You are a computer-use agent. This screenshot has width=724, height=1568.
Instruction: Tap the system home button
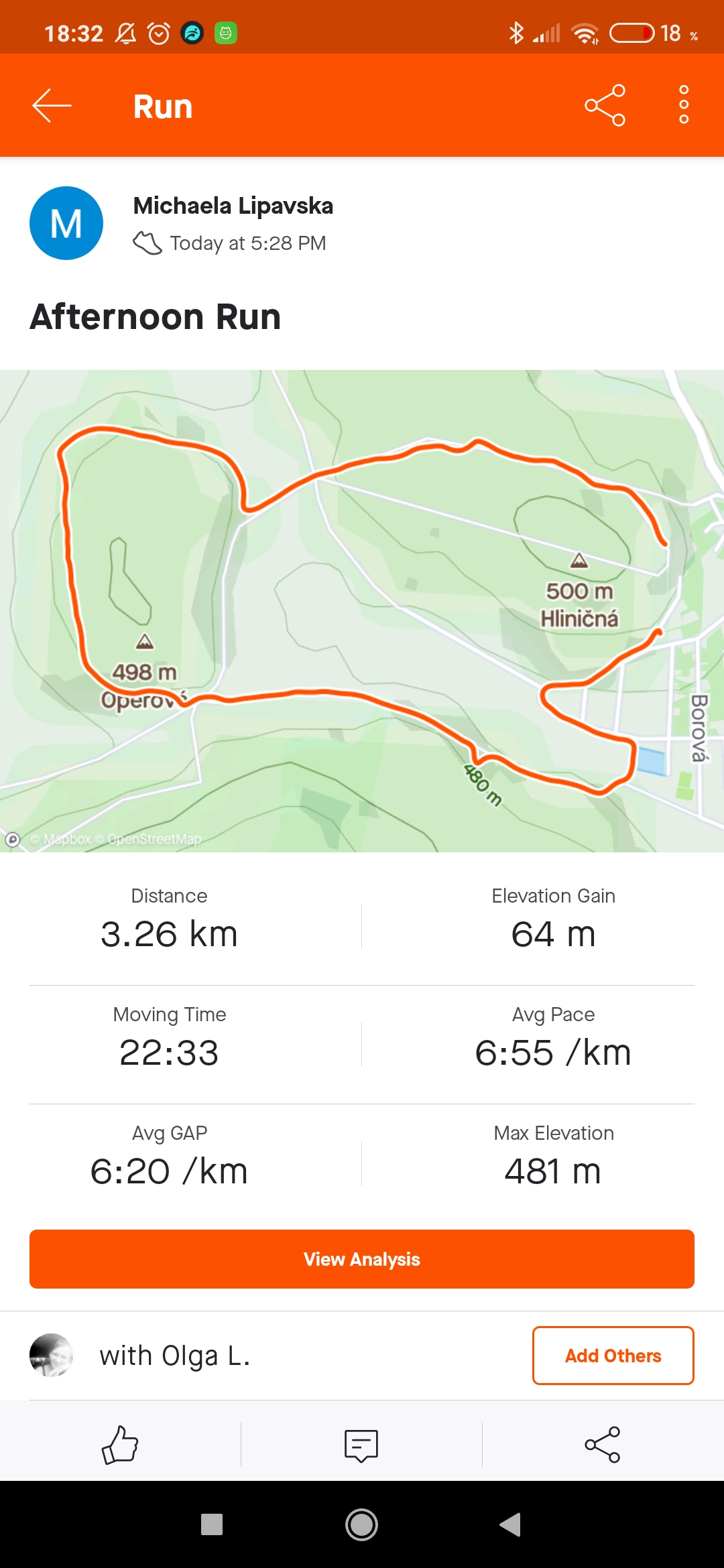pyautogui.click(x=361, y=1524)
